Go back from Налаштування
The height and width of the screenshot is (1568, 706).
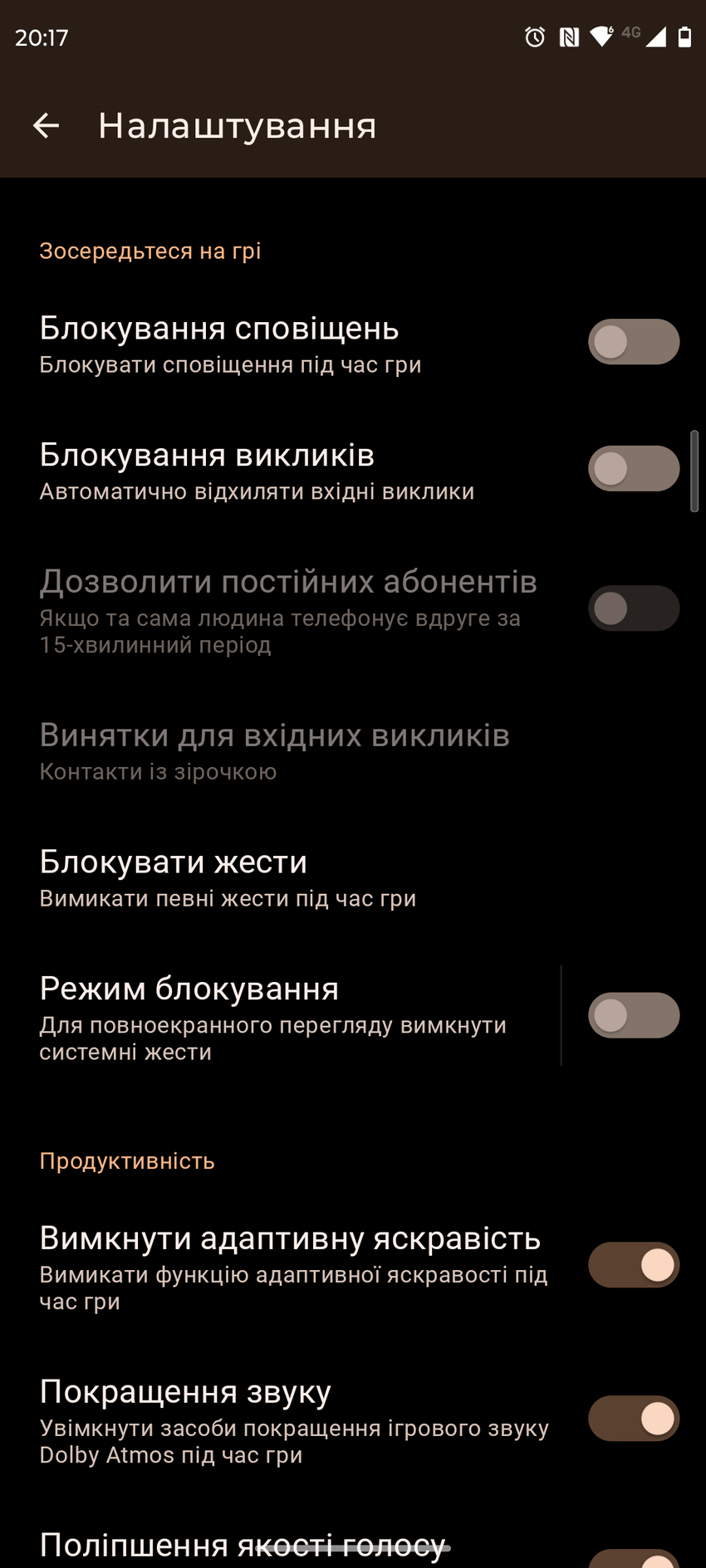point(46,126)
